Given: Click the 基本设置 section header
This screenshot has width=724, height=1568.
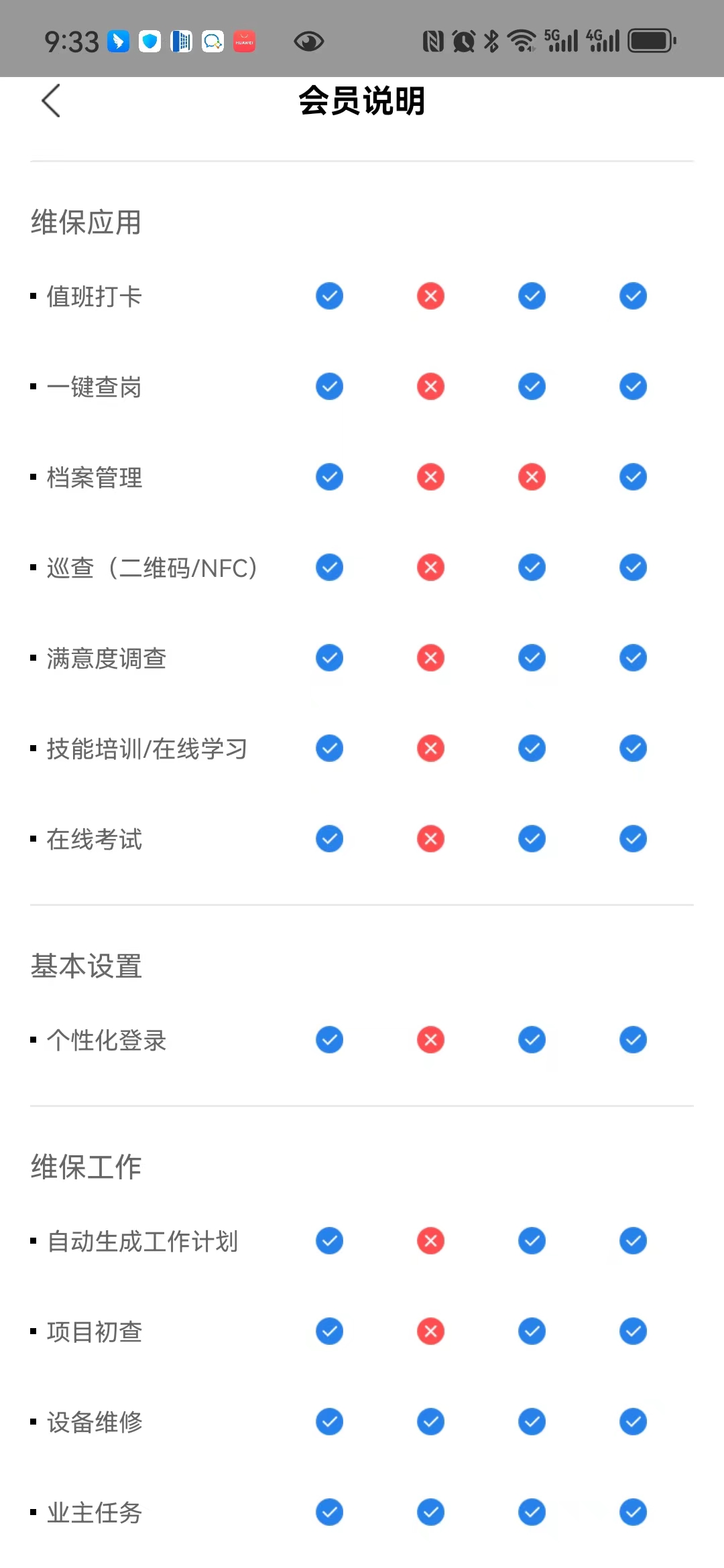Looking at the screenshot, I should (x=84, y=966).
